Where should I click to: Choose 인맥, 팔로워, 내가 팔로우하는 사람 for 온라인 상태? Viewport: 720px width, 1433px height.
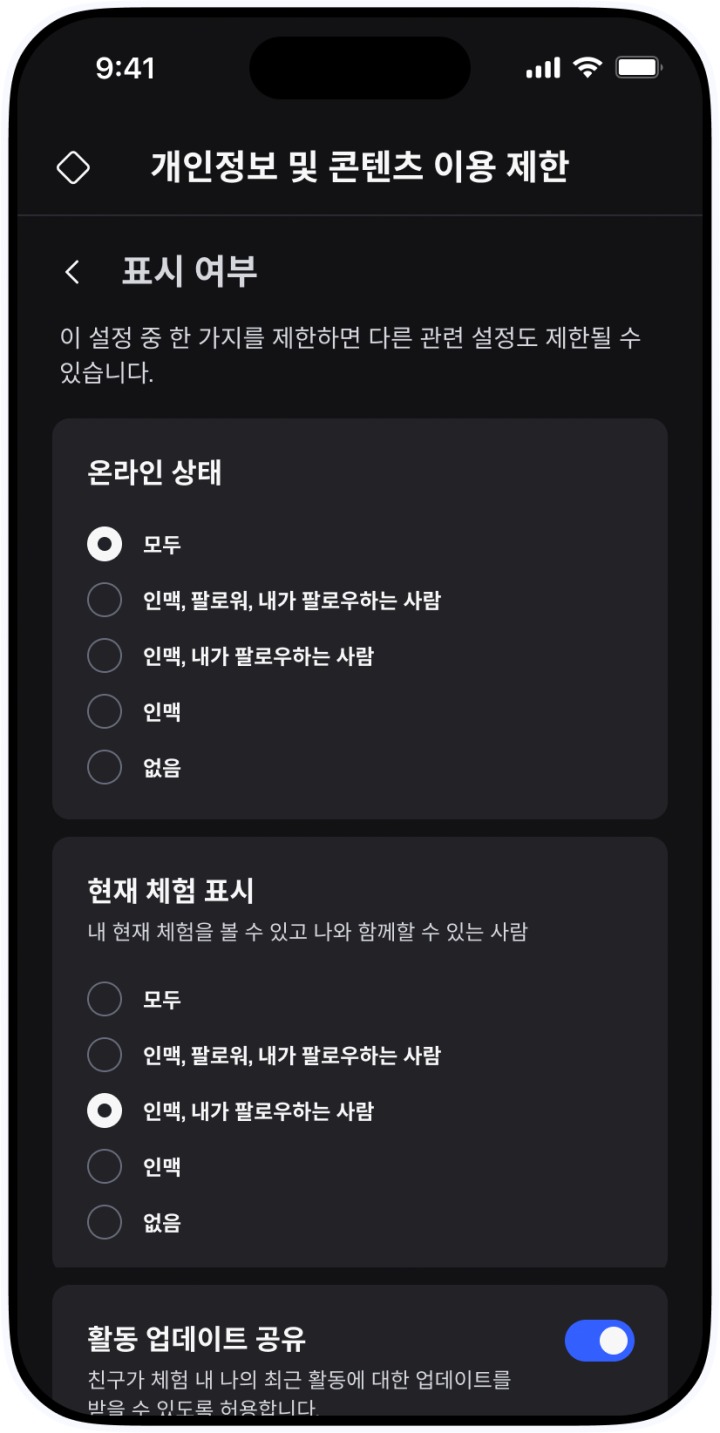tap(105, 601)
